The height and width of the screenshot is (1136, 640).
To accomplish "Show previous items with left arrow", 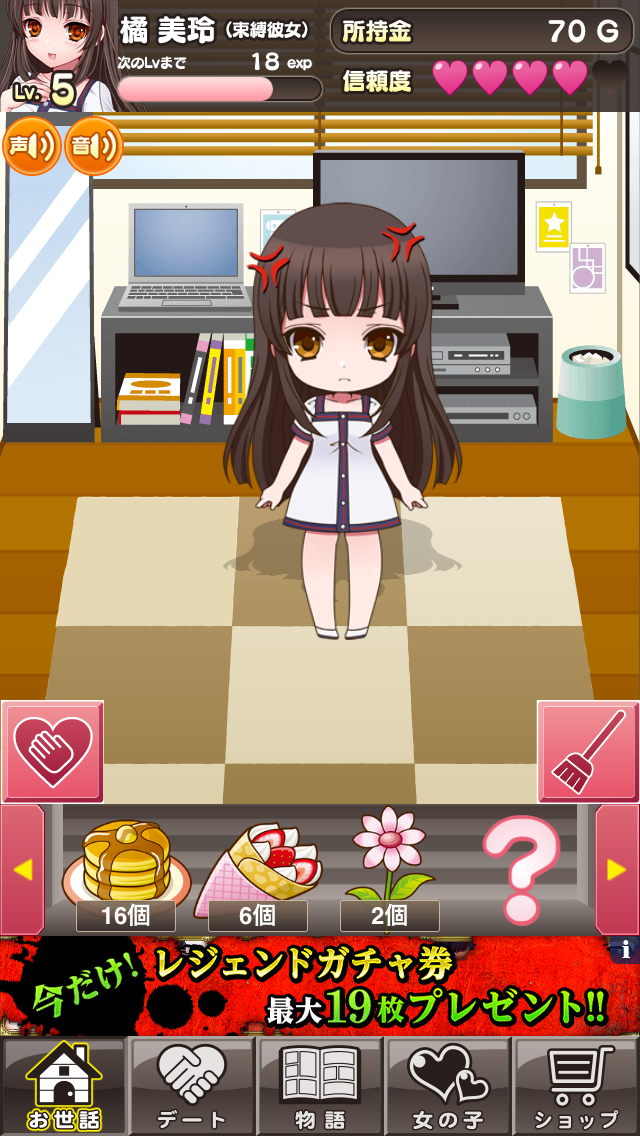I will [22, 869].
